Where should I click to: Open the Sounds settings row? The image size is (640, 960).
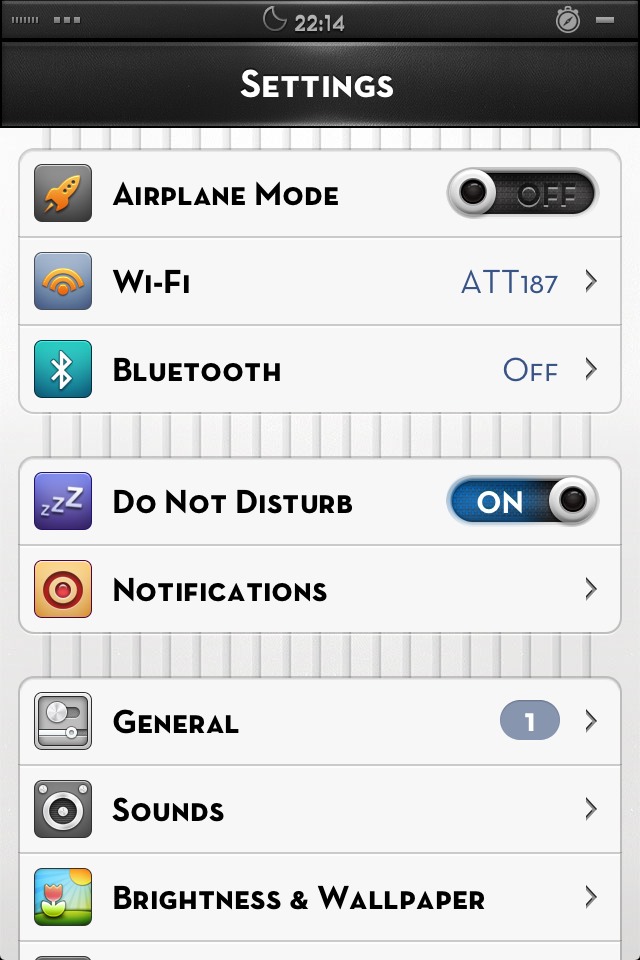pos(320,809)
